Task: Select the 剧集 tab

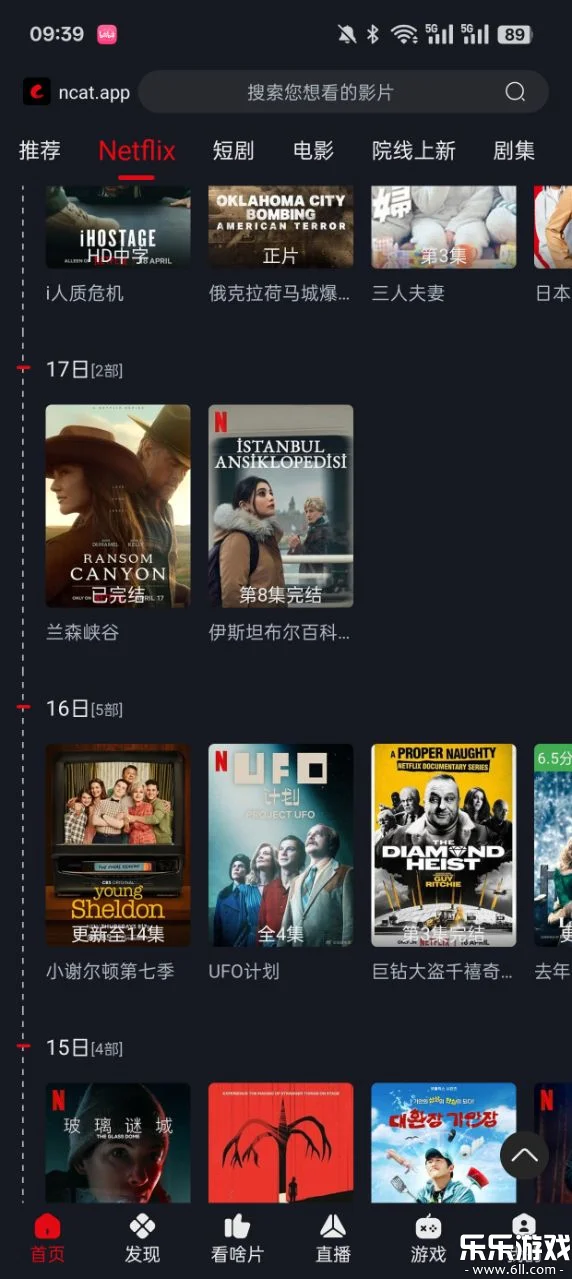Action: (x=514, y=151)
